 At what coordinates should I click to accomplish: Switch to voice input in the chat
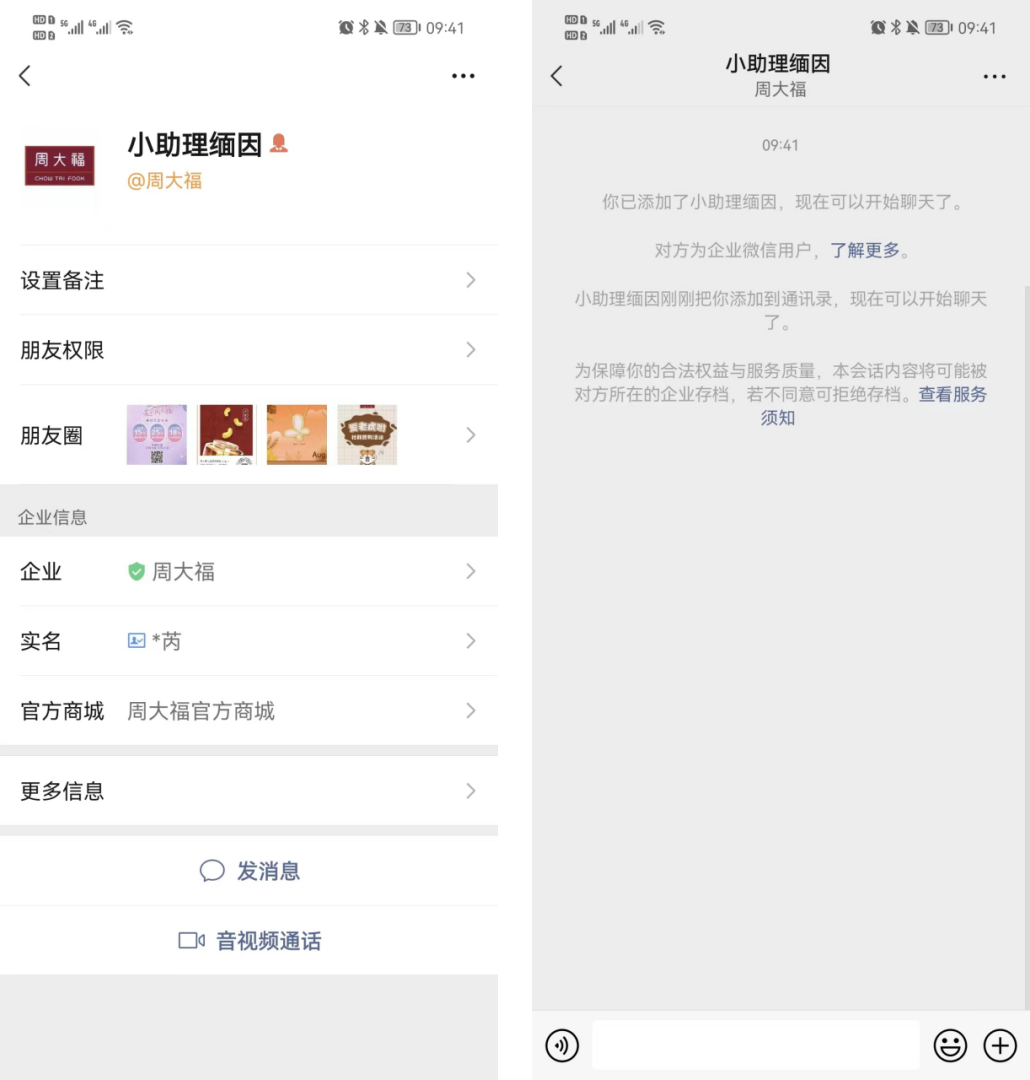click(x=562, y=1046)
